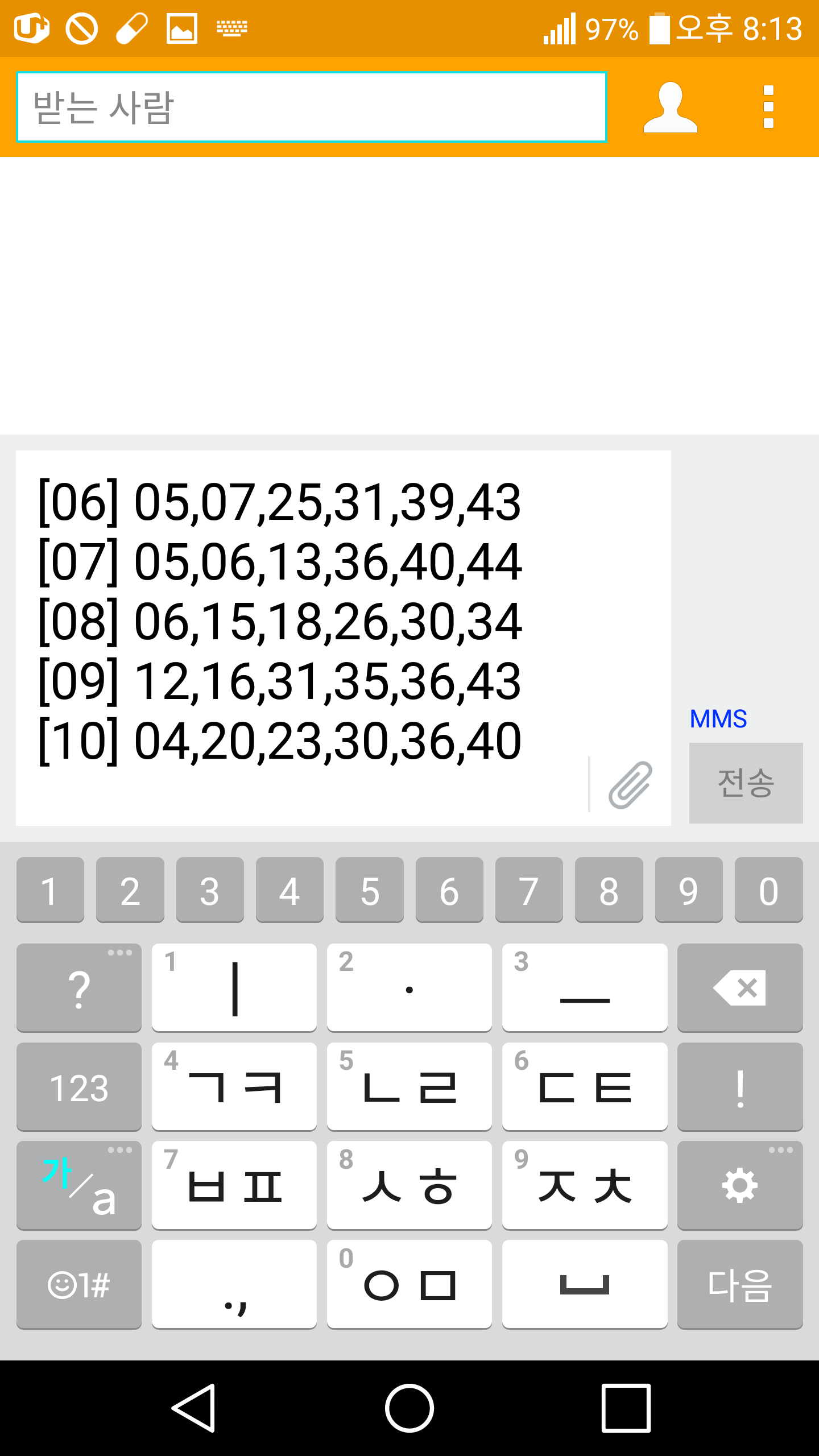Tap the ㅇㅁ consonant key
Image resolution: width=819 pixels, height=1456 pixels.
pyautogui.click(x=409, y=1284)
